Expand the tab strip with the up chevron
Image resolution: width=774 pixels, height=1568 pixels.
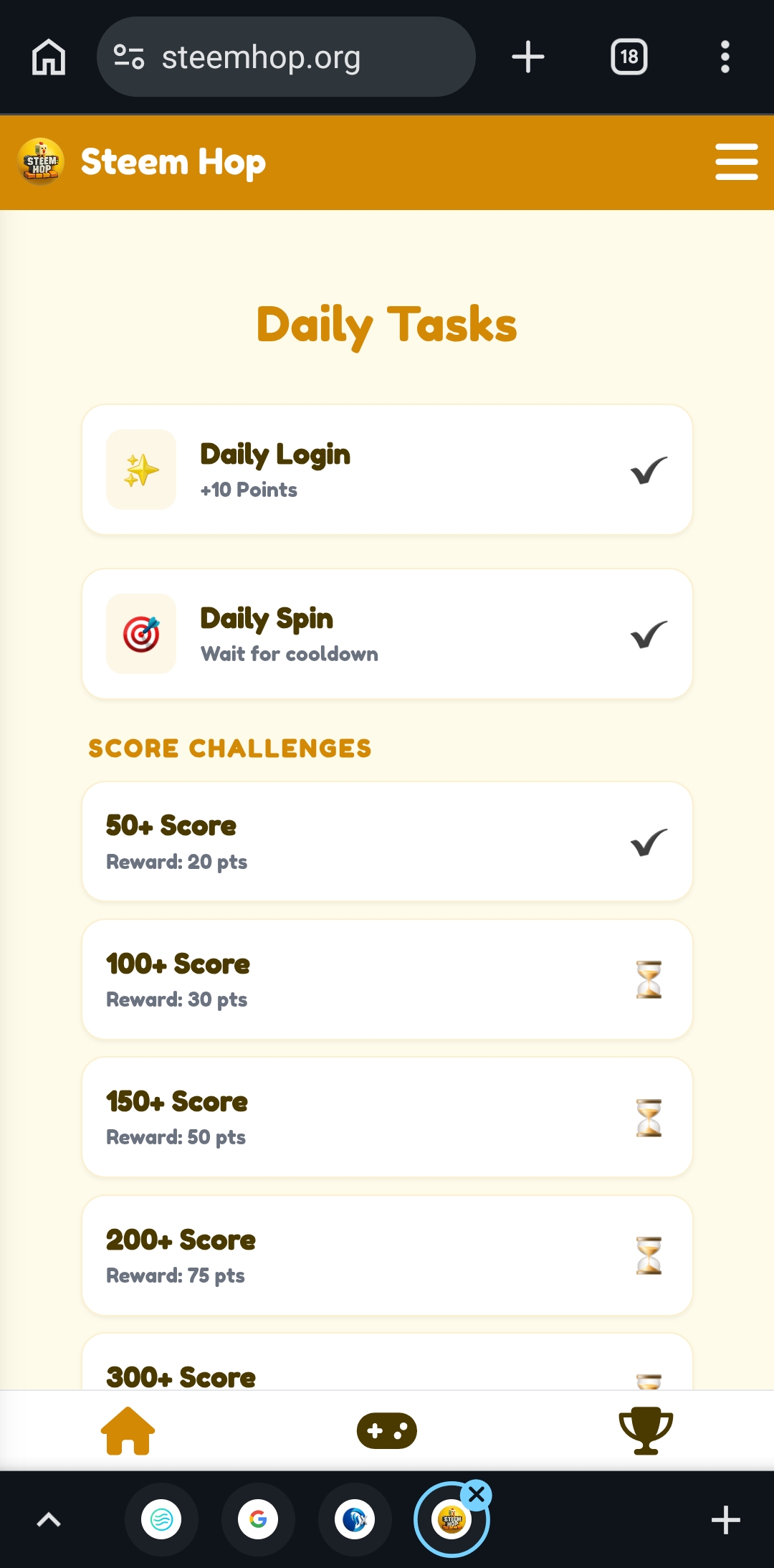(x=49, y=1519)
